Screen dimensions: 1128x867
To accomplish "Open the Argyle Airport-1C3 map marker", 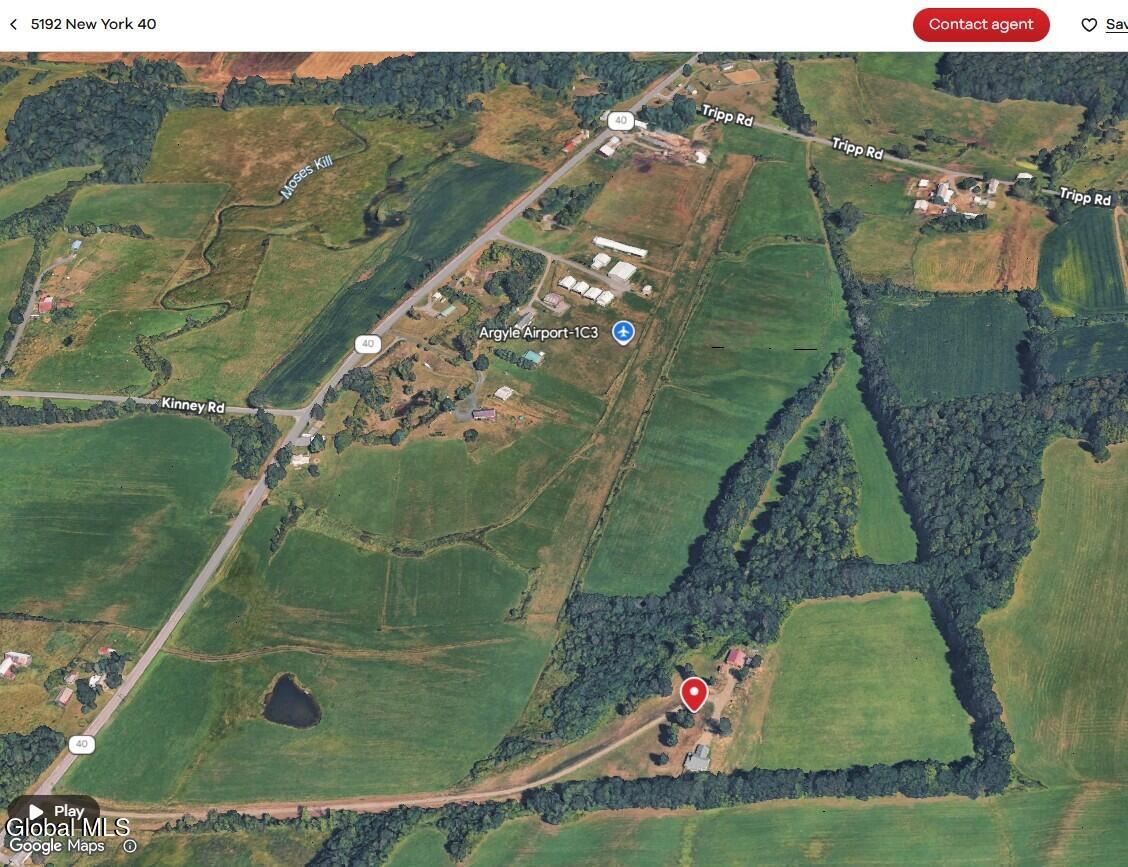I will click(623, 332).
